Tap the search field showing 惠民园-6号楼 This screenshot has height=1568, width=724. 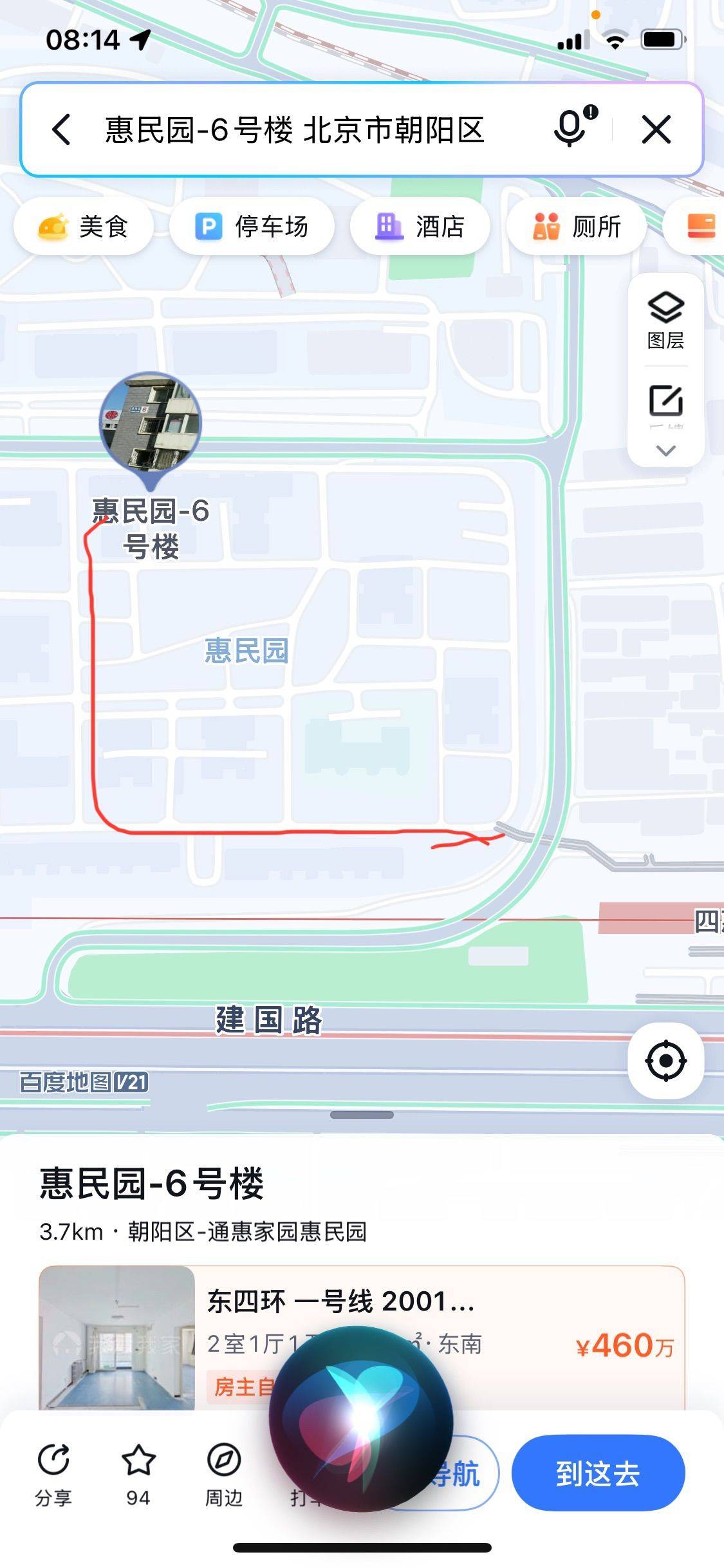coord(296,129)
